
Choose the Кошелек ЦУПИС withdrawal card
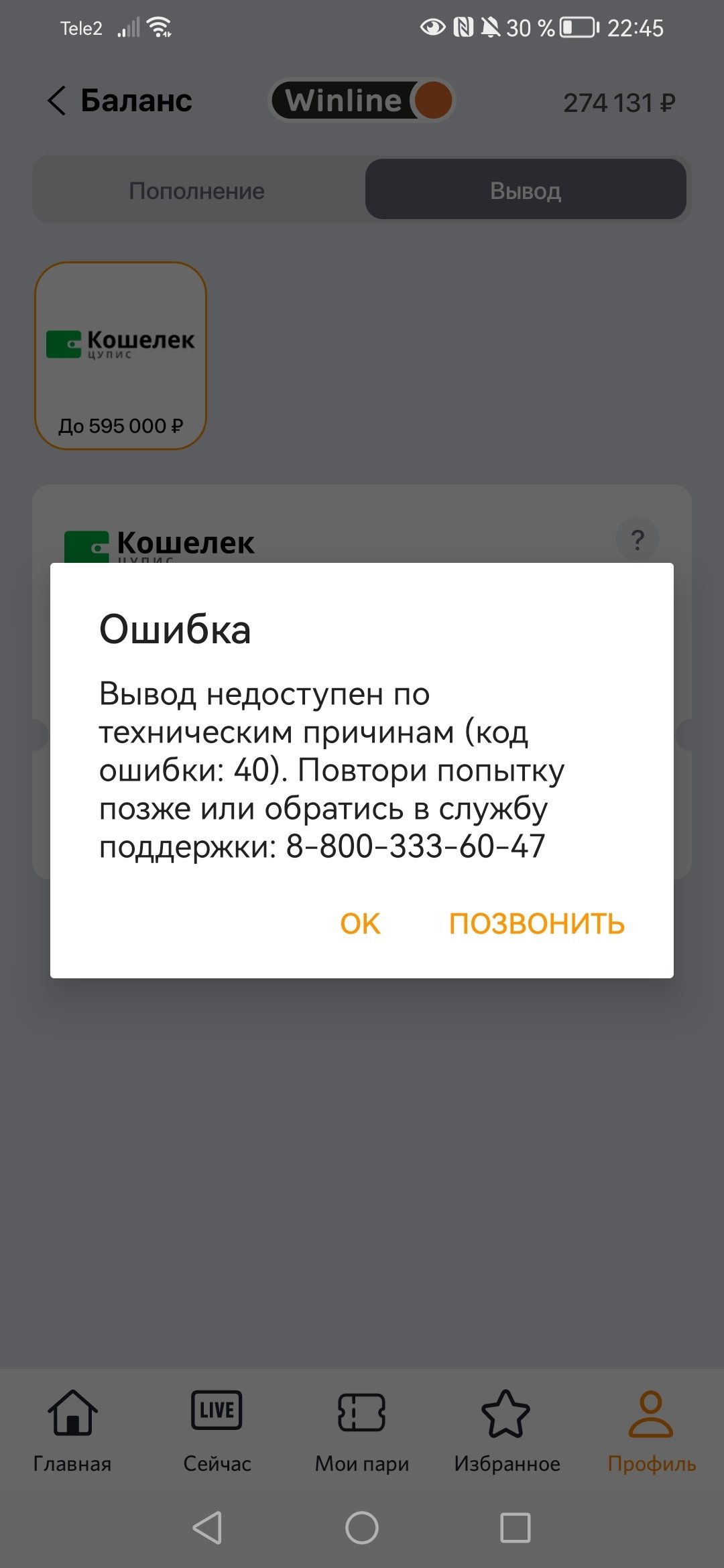click(121, 355)
